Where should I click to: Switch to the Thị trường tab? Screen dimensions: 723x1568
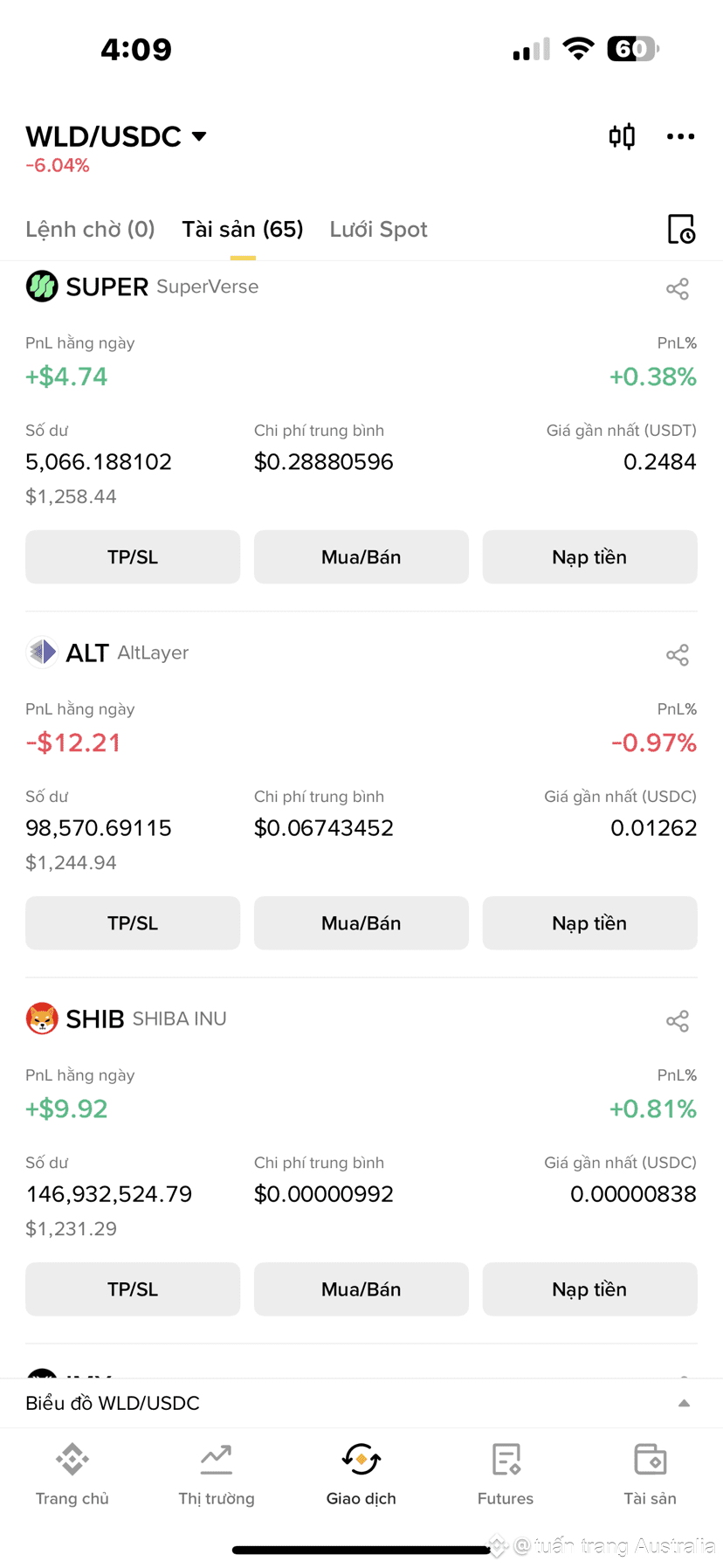[x=217, y=1475]
